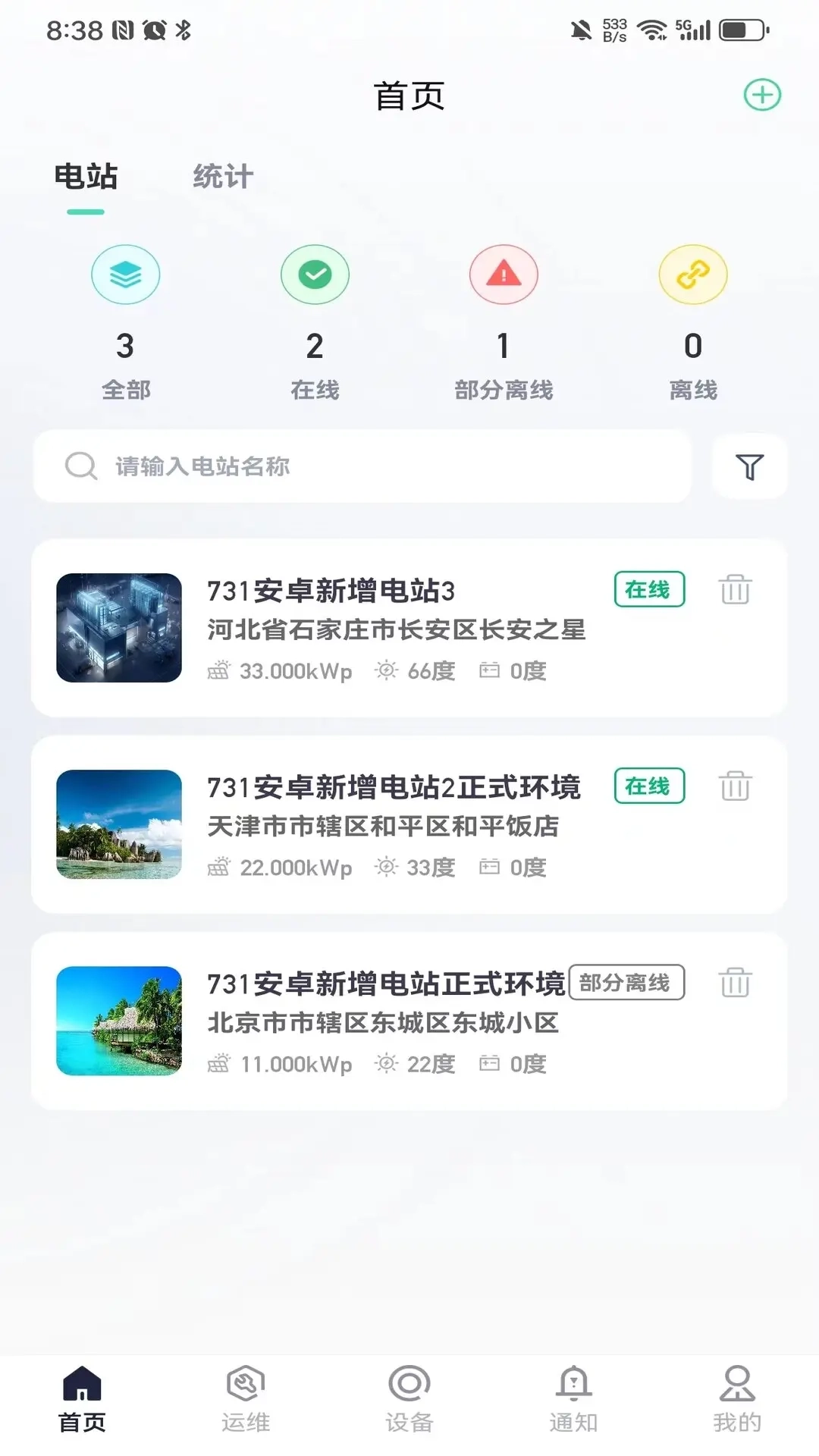Tap the plus button to add a station

pos(762,95)
